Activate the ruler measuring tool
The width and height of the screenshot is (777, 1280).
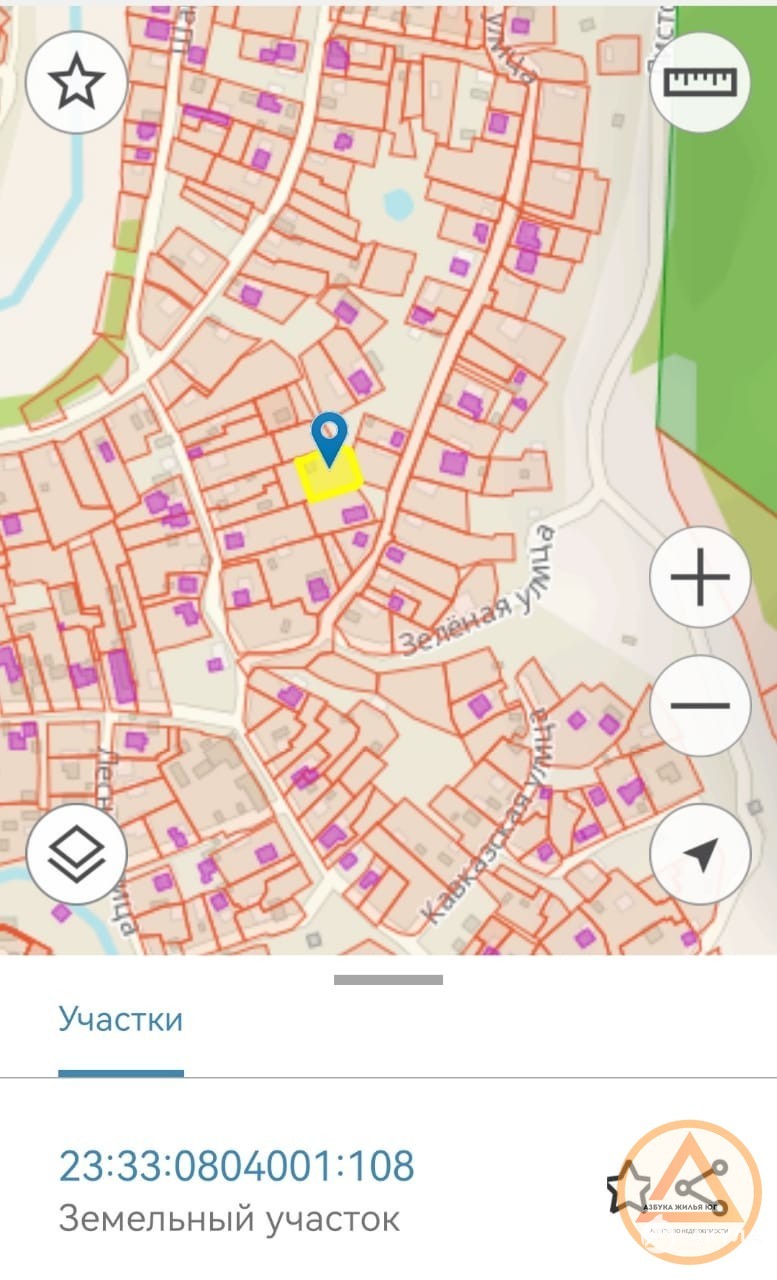click(700, 83)
